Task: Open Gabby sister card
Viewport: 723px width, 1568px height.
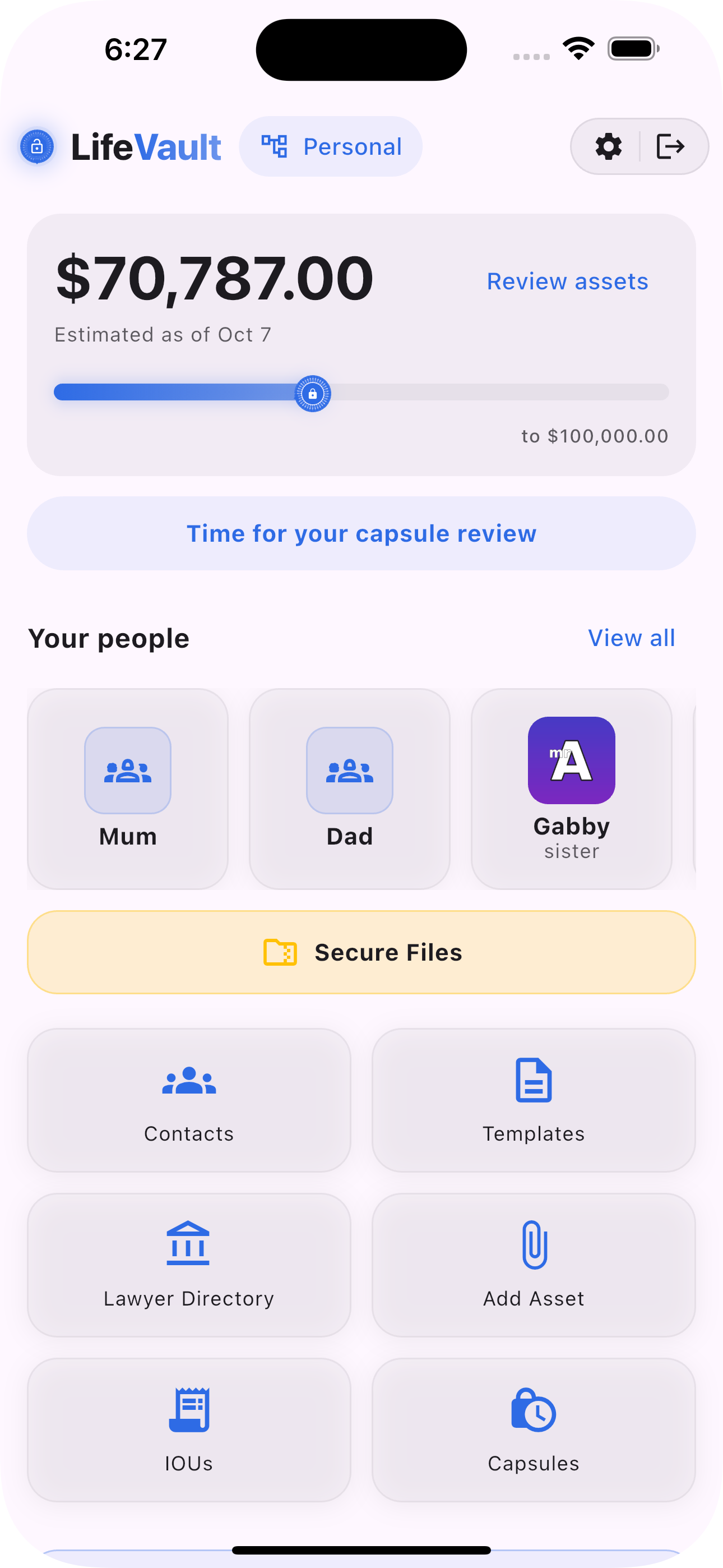Action: click(x=571, y=789)
